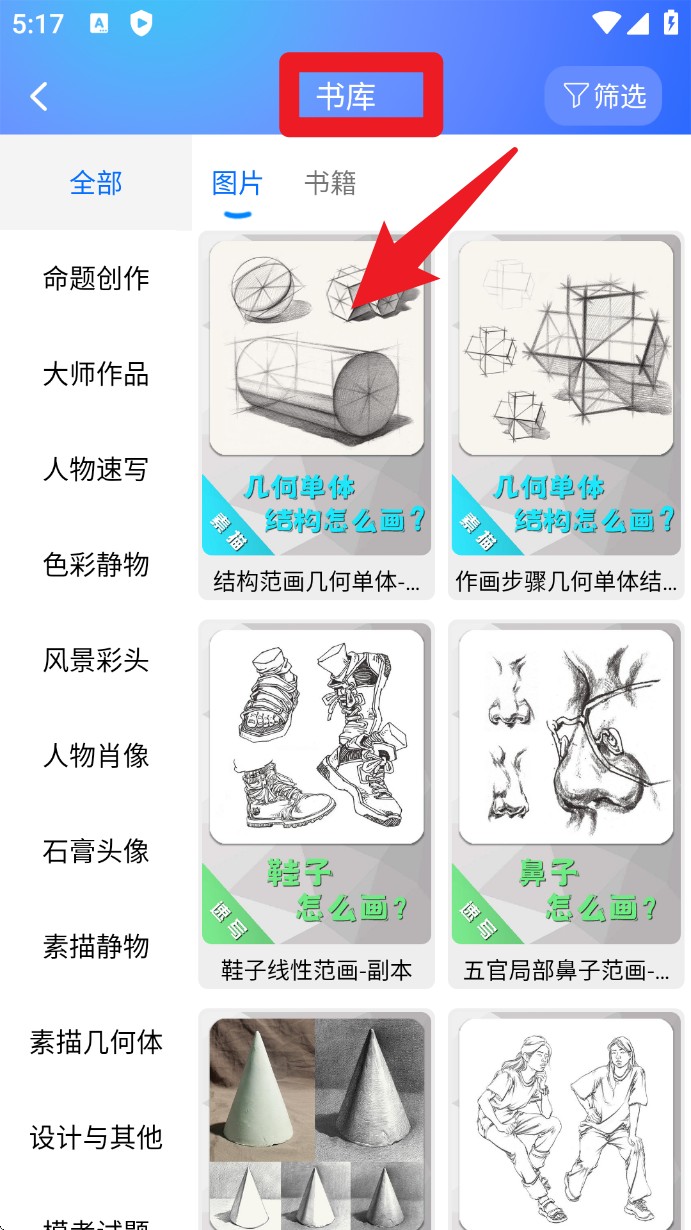Select the 色彩静物 category
This screenshot has width=691, height=1230.
96,564
